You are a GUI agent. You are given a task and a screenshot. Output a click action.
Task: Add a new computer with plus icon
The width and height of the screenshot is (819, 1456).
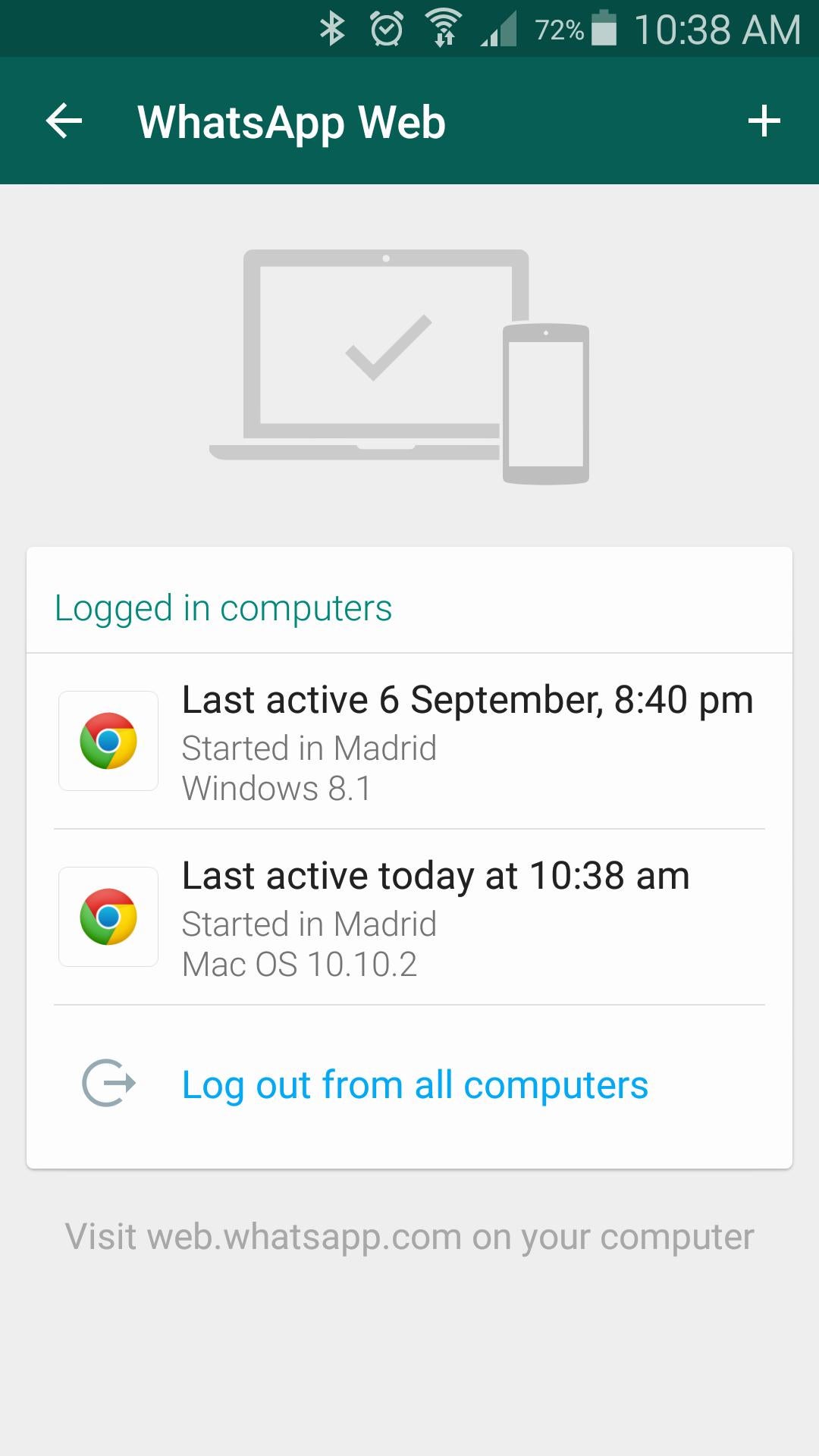[764, 121]
